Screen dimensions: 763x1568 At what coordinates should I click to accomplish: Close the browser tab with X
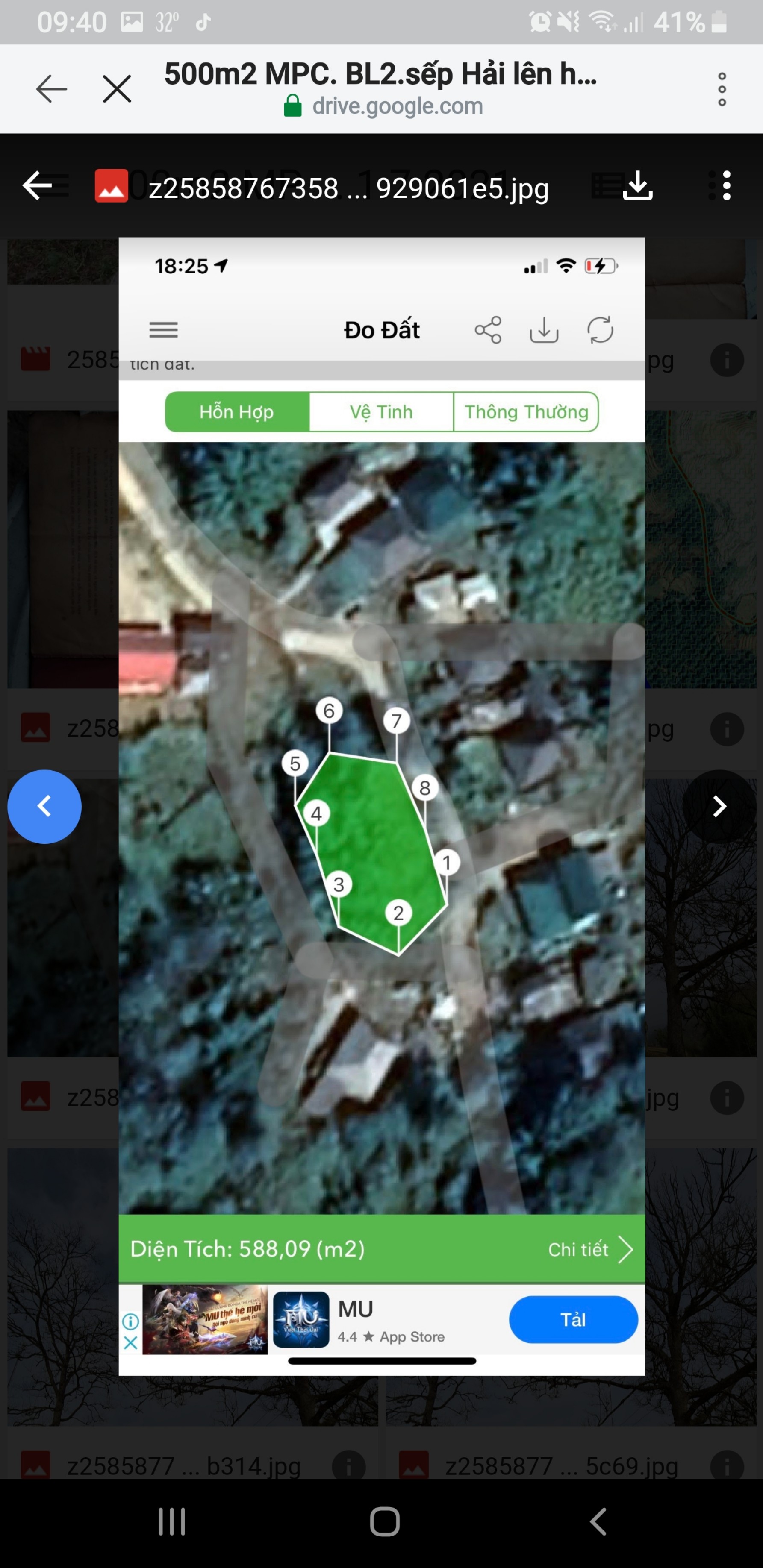tap(117, 89)
